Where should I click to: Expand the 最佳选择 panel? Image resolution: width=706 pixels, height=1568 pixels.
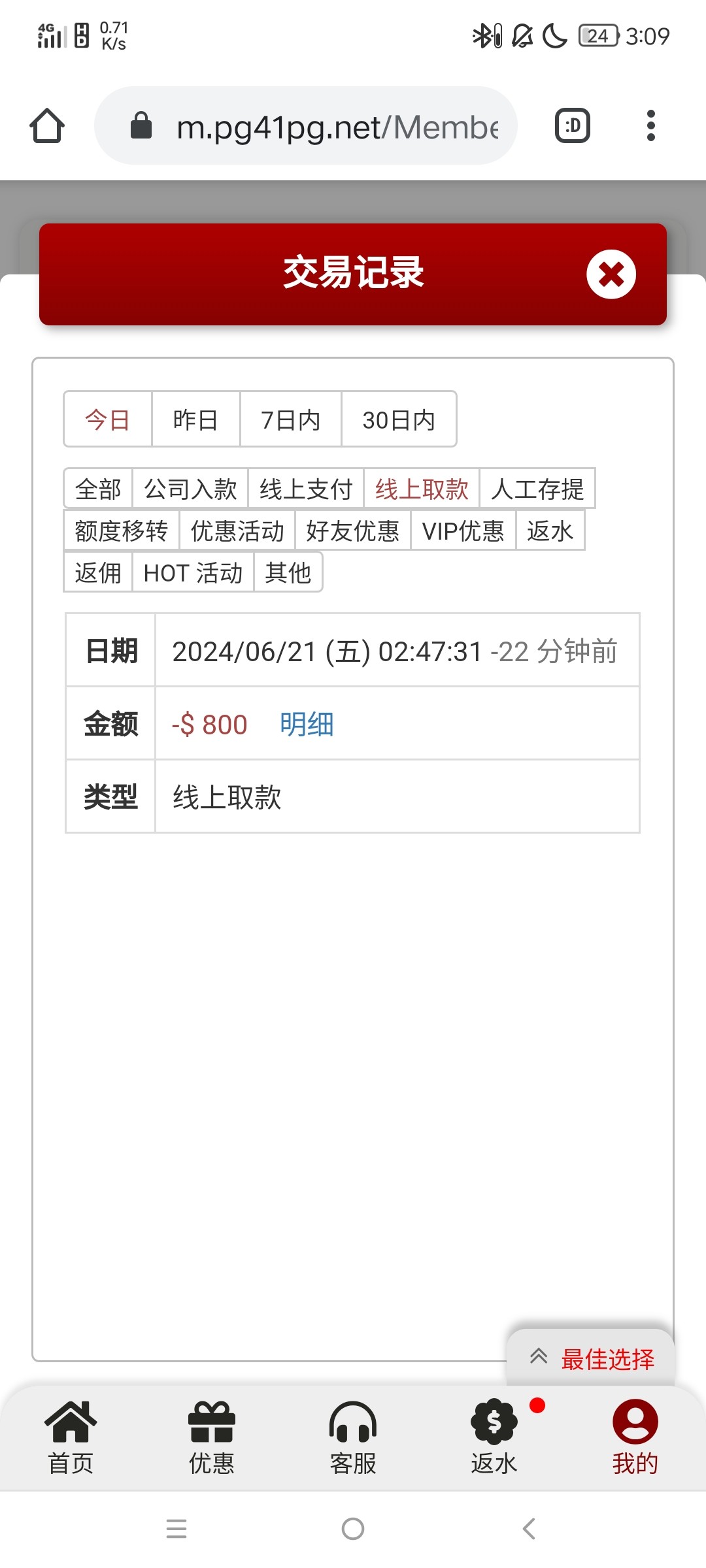(591, 1359)
